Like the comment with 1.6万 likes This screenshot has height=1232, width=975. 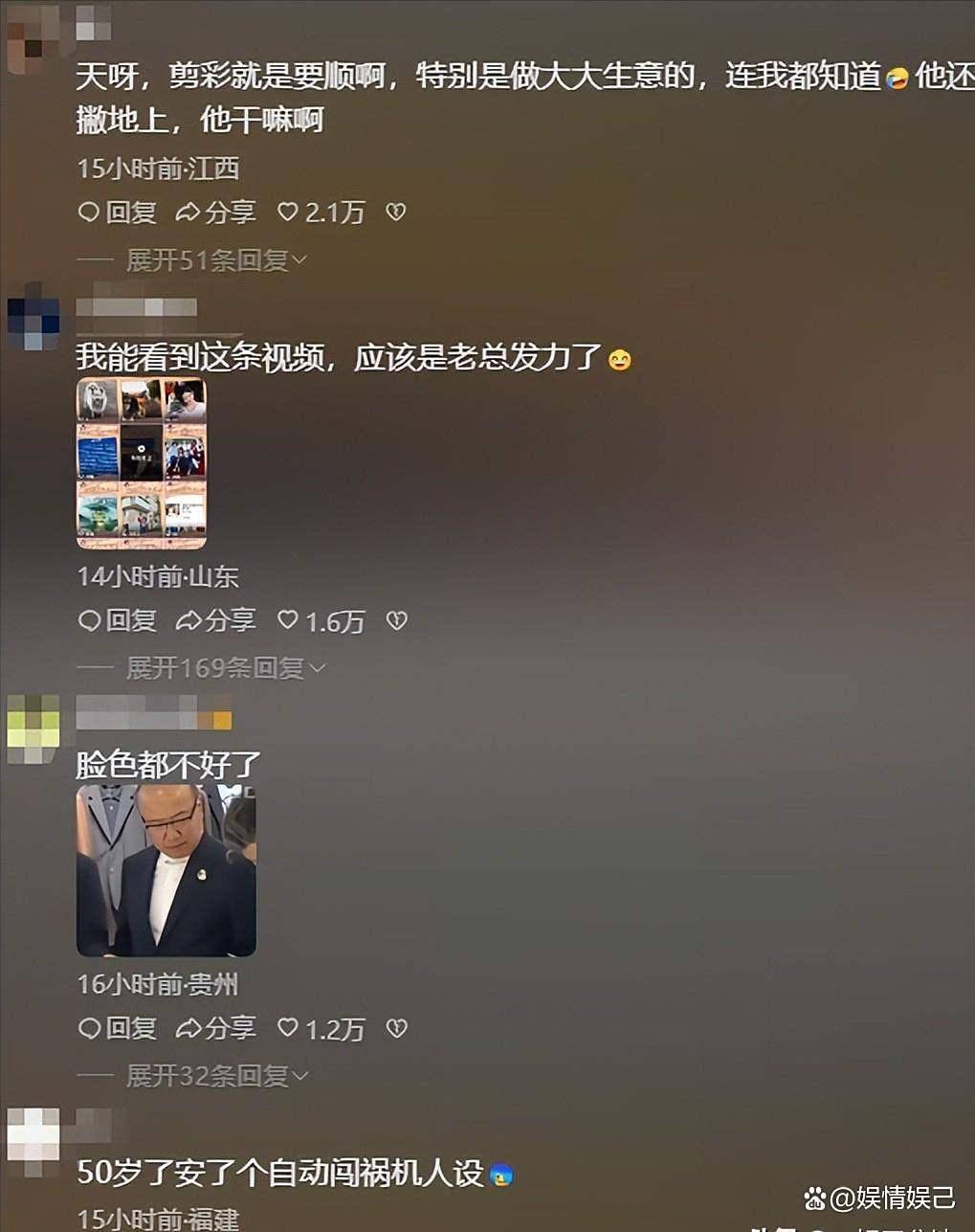[x=320, y=620]
